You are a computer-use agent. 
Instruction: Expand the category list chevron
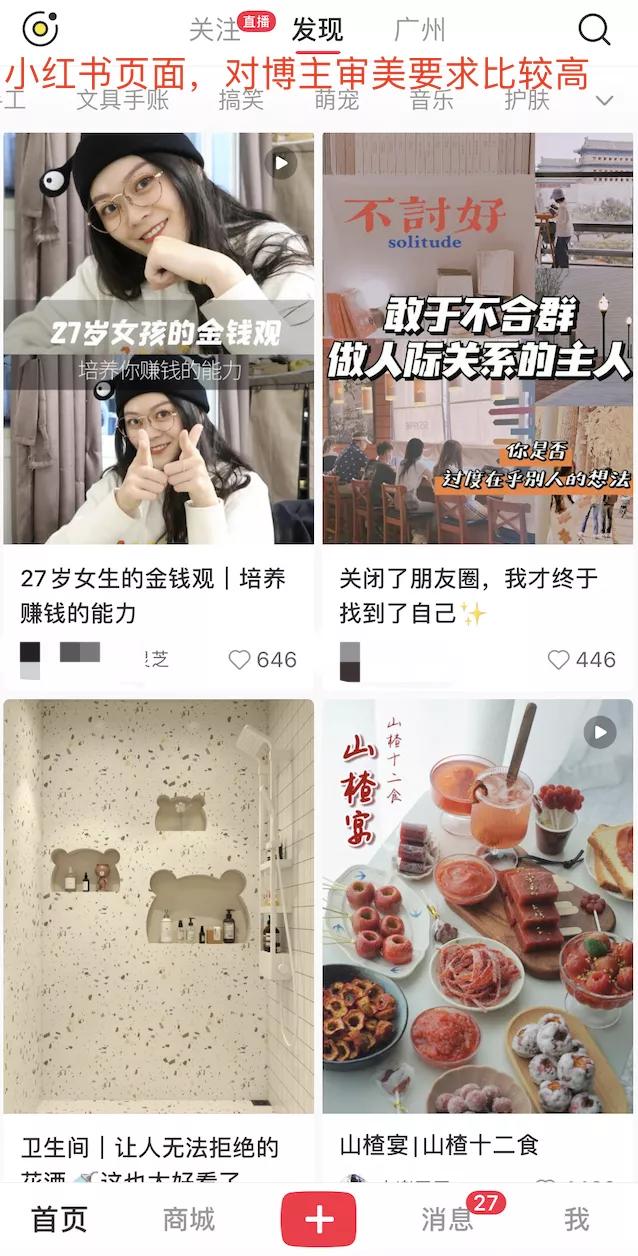(604, 100)
